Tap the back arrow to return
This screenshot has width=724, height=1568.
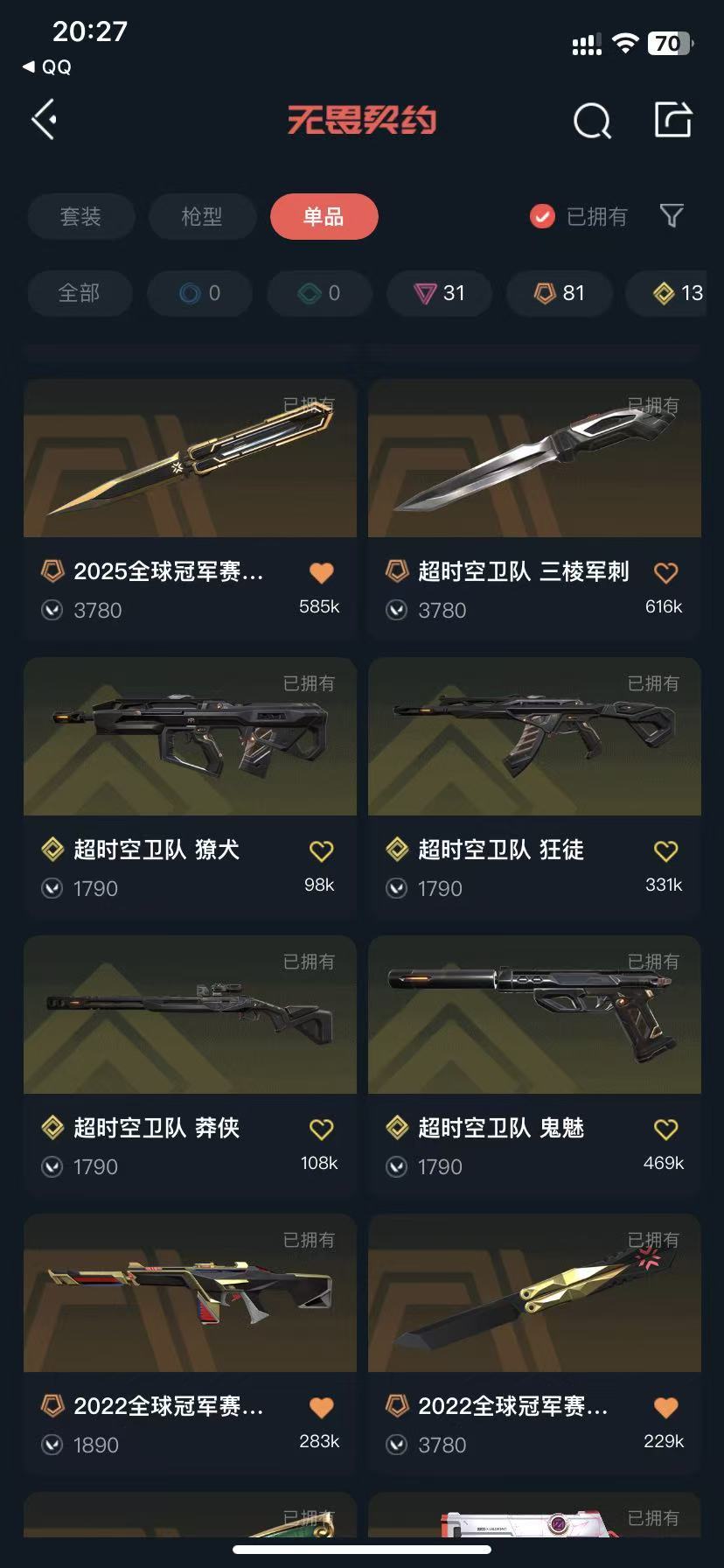pos(45,119)
